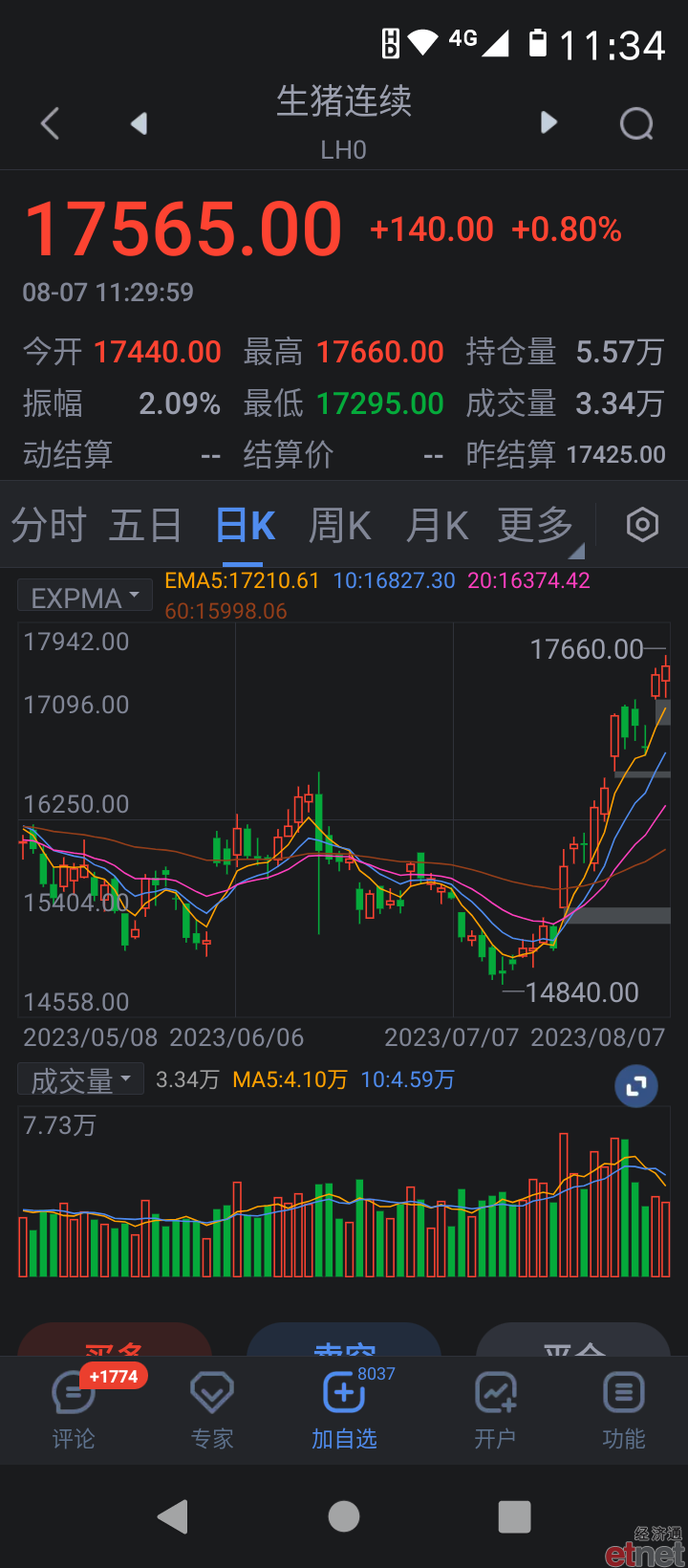Go back using the top-left arrow
The height and width of the screenshot is (1568, 688).
(51, 123)
